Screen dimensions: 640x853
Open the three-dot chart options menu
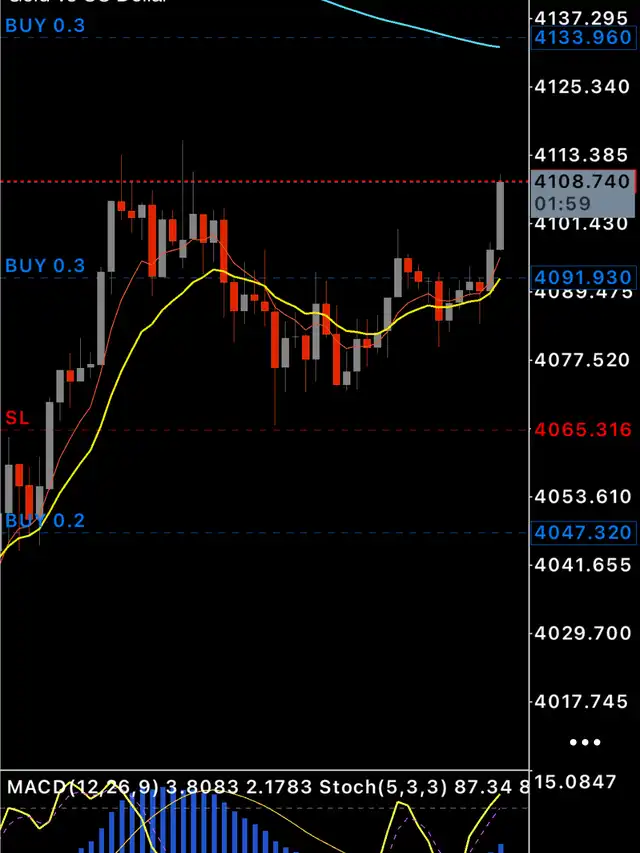pos(584,742)
